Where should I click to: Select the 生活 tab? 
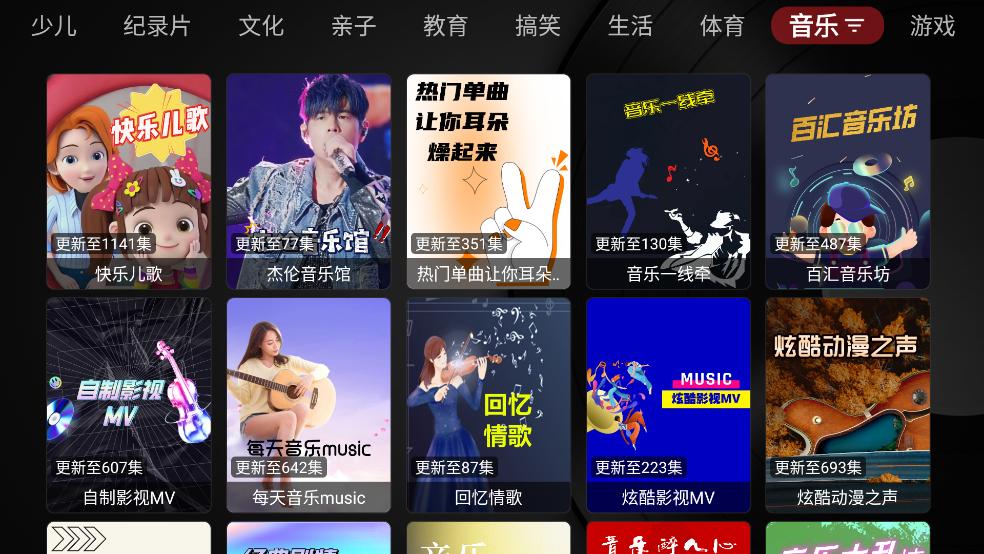(x=630, y=26)
